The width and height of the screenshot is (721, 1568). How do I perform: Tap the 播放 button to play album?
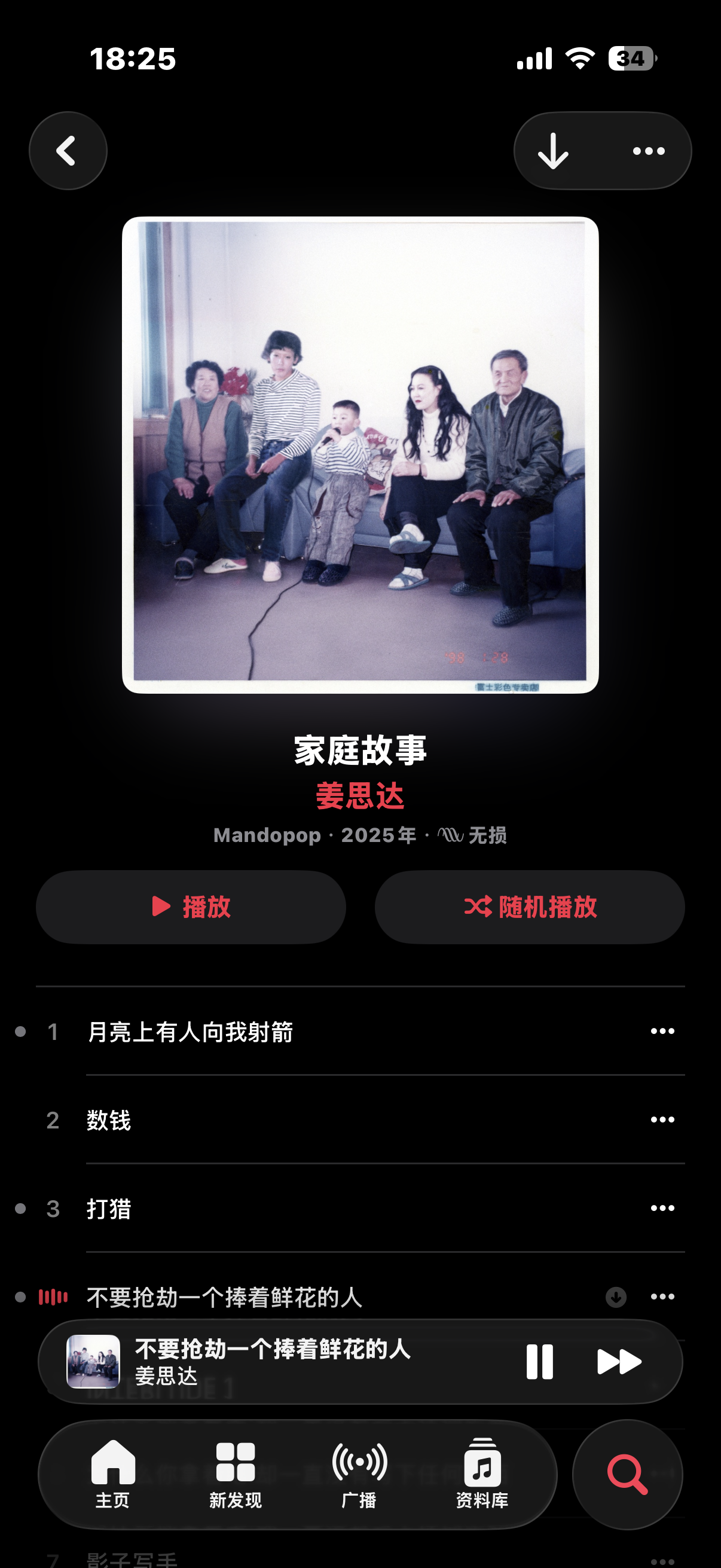[x=191, y=907]
